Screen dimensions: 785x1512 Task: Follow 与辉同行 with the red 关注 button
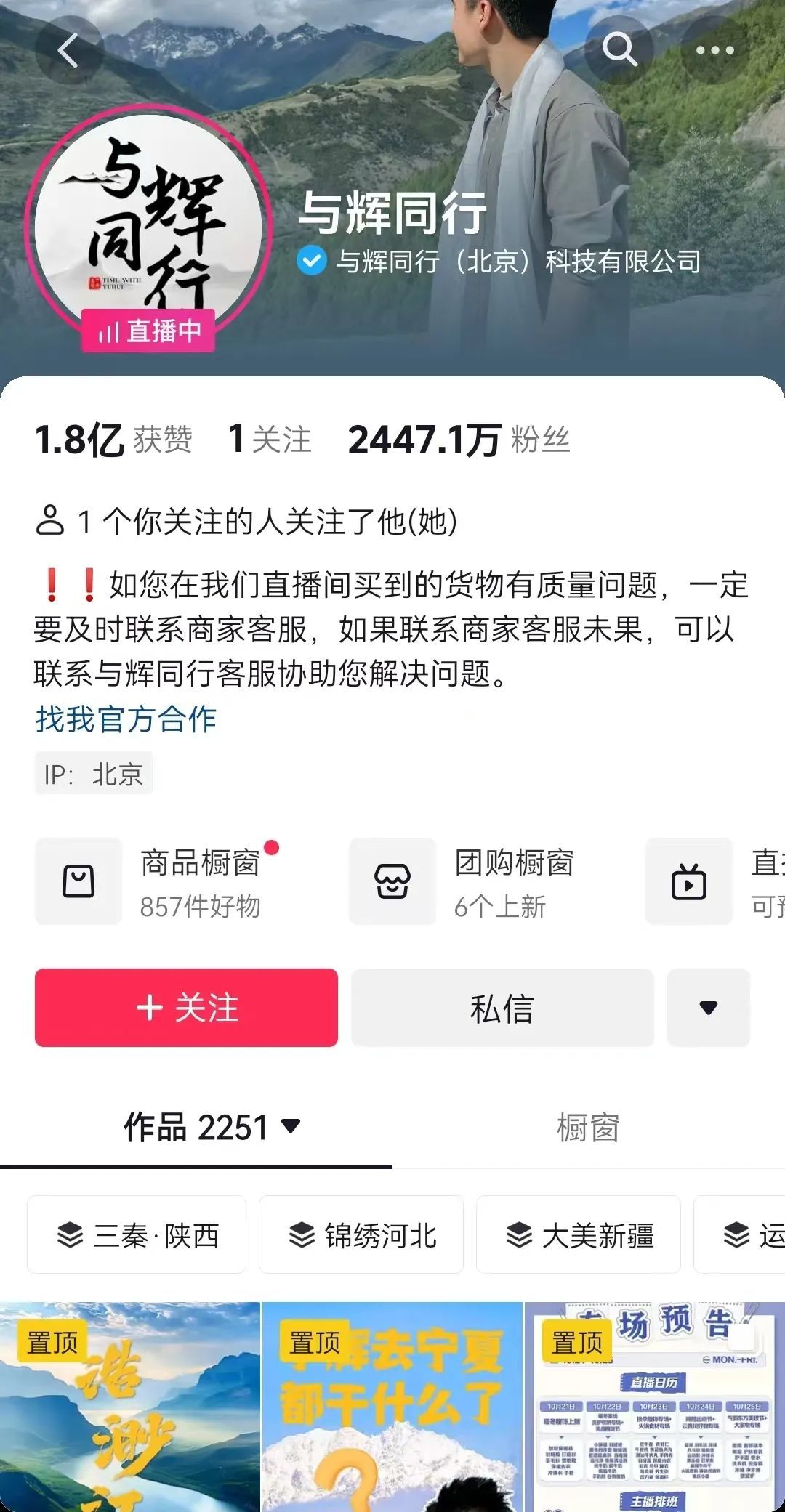[186, 1008]
